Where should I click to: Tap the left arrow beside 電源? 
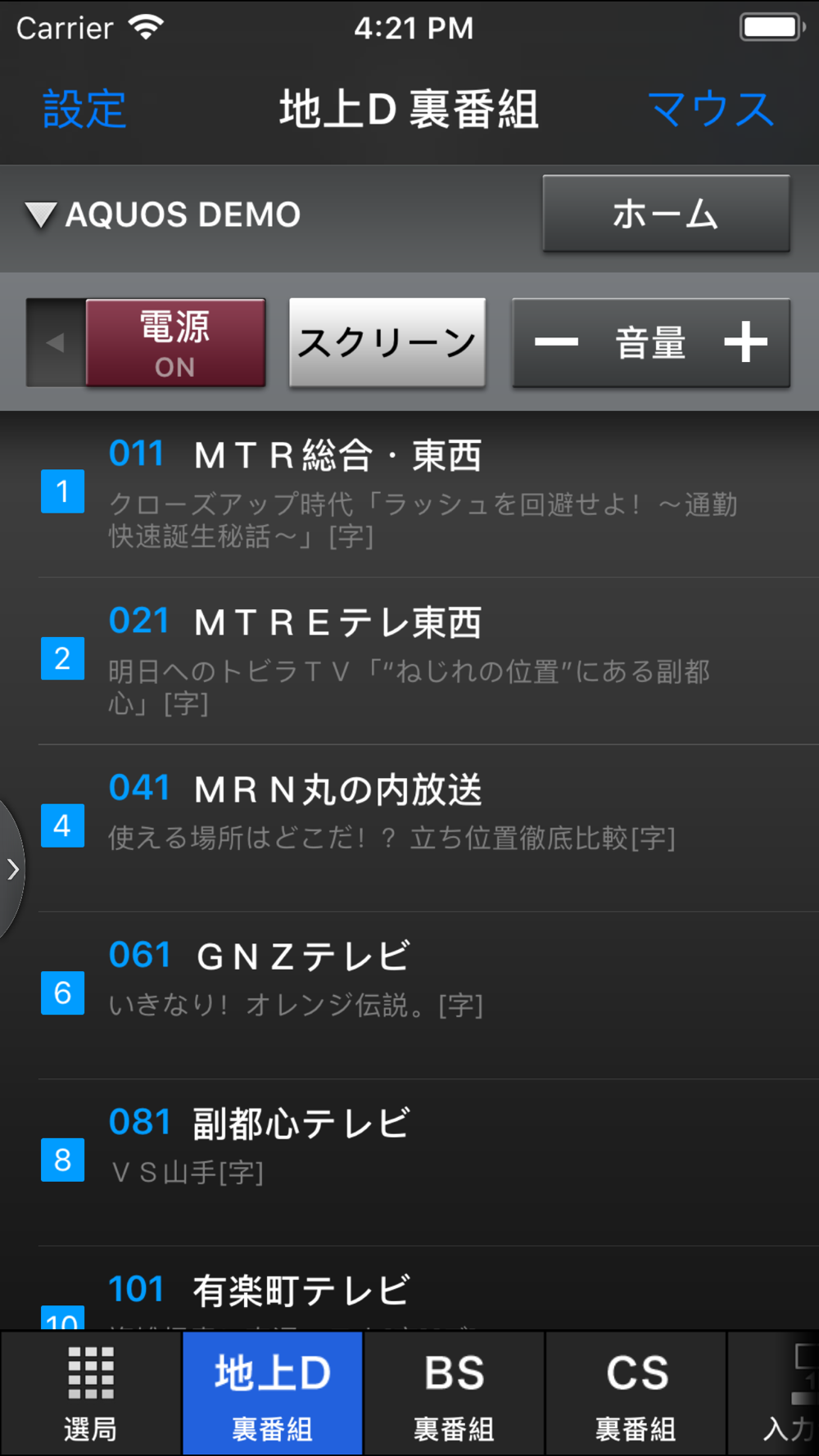(56, 343)
